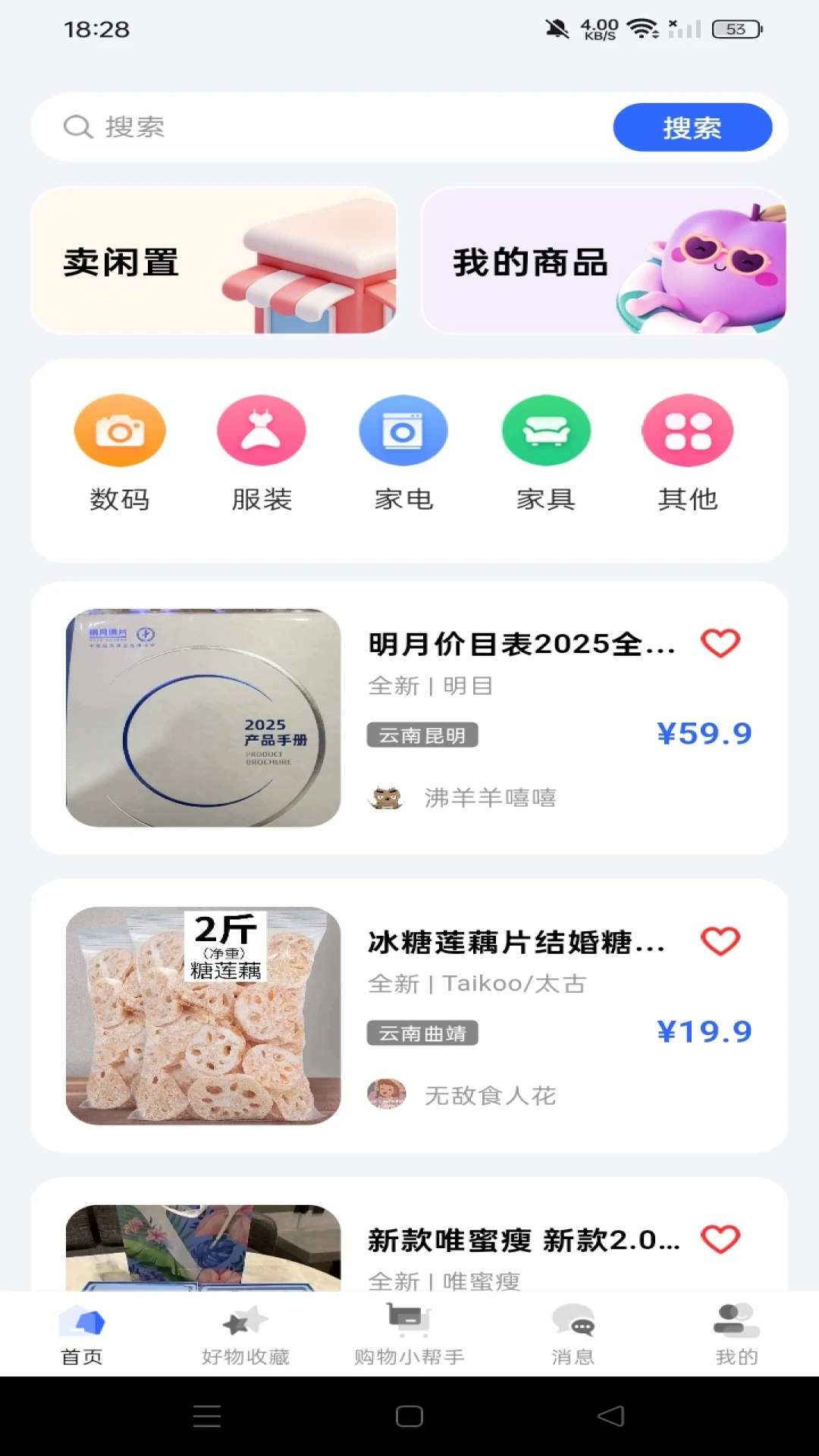The width and height of the screenshot is (819, 1456).
Task: Like the 冰糖莲藕片 item with heart
Action: [720, 941]
